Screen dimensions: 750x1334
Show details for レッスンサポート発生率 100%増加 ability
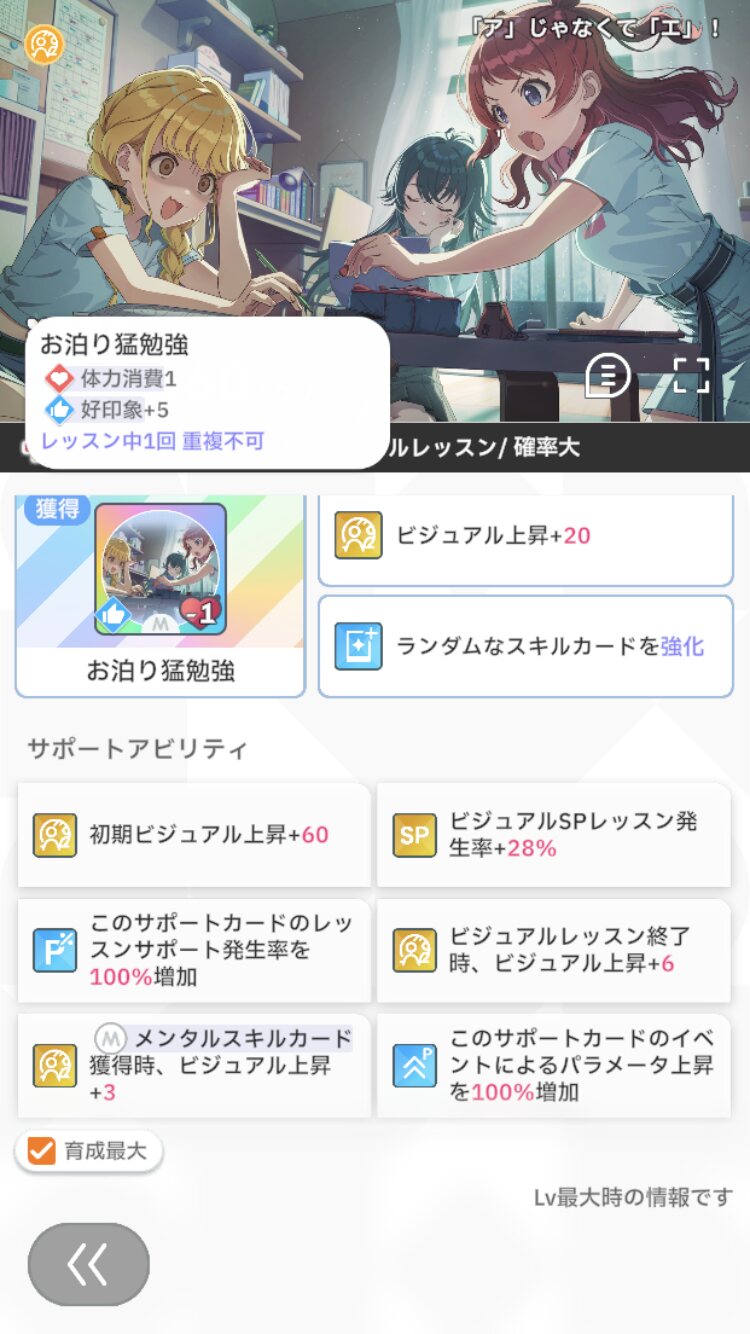click(x=194, y=950)
